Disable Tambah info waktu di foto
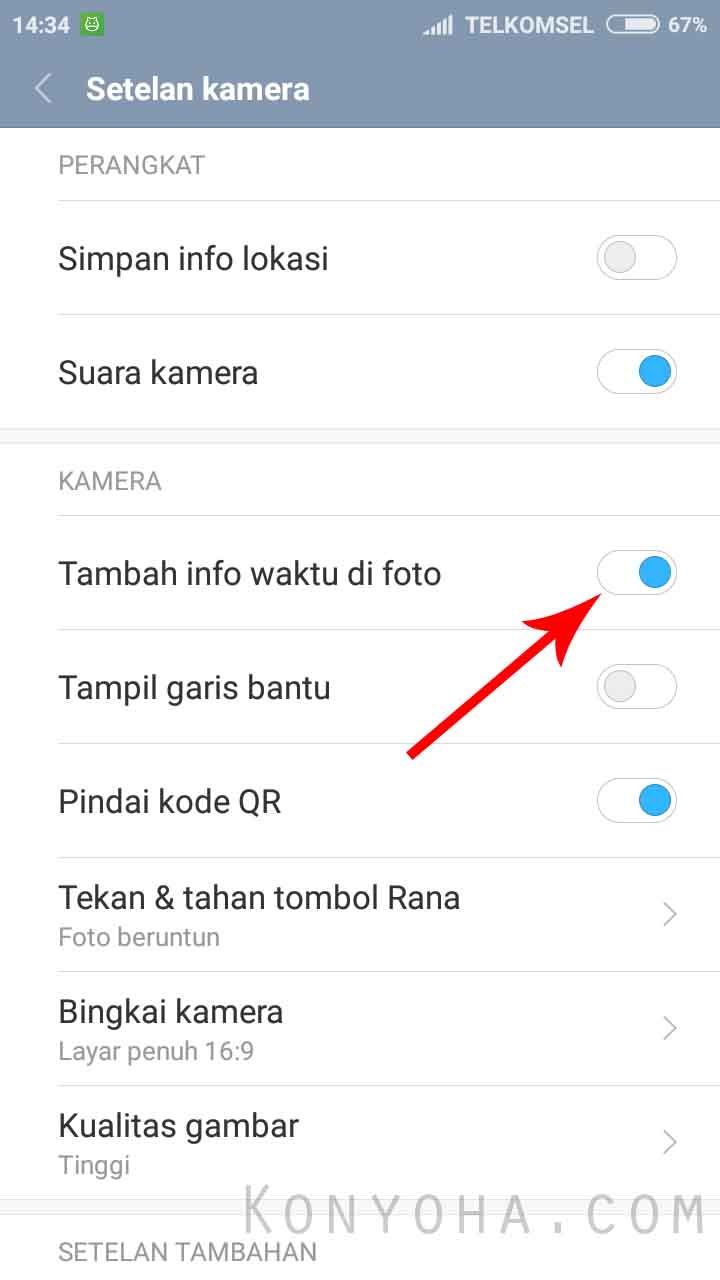 point(636,573)
